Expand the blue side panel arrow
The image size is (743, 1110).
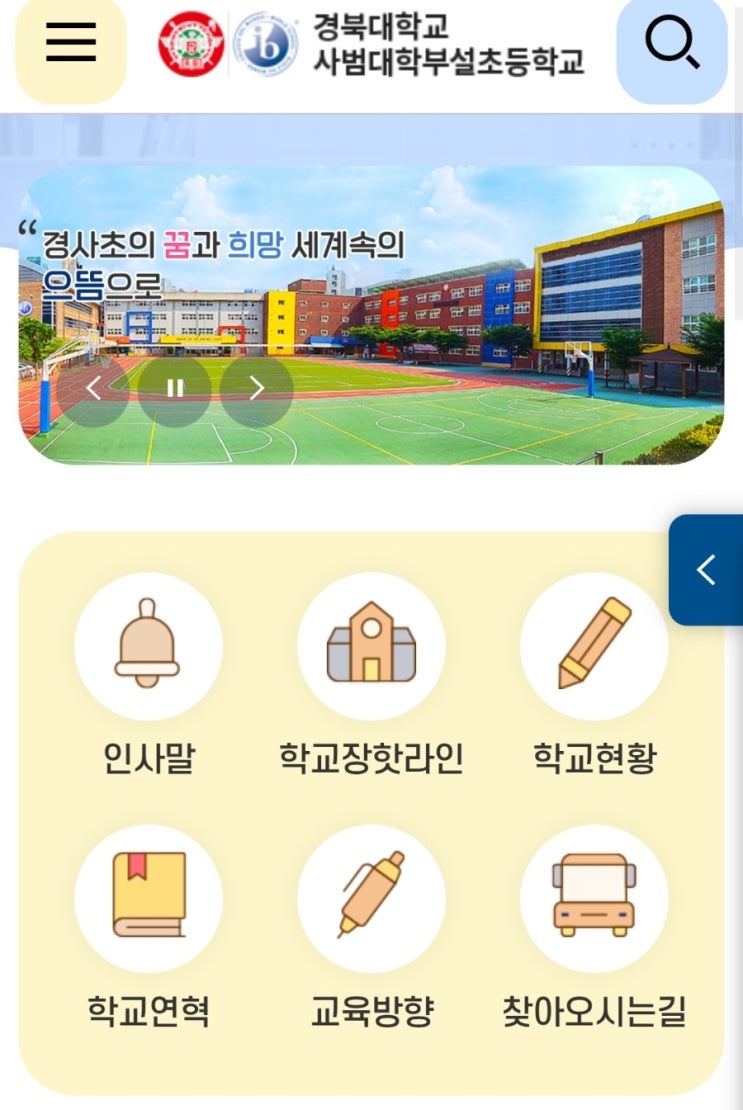pos(705,570)
